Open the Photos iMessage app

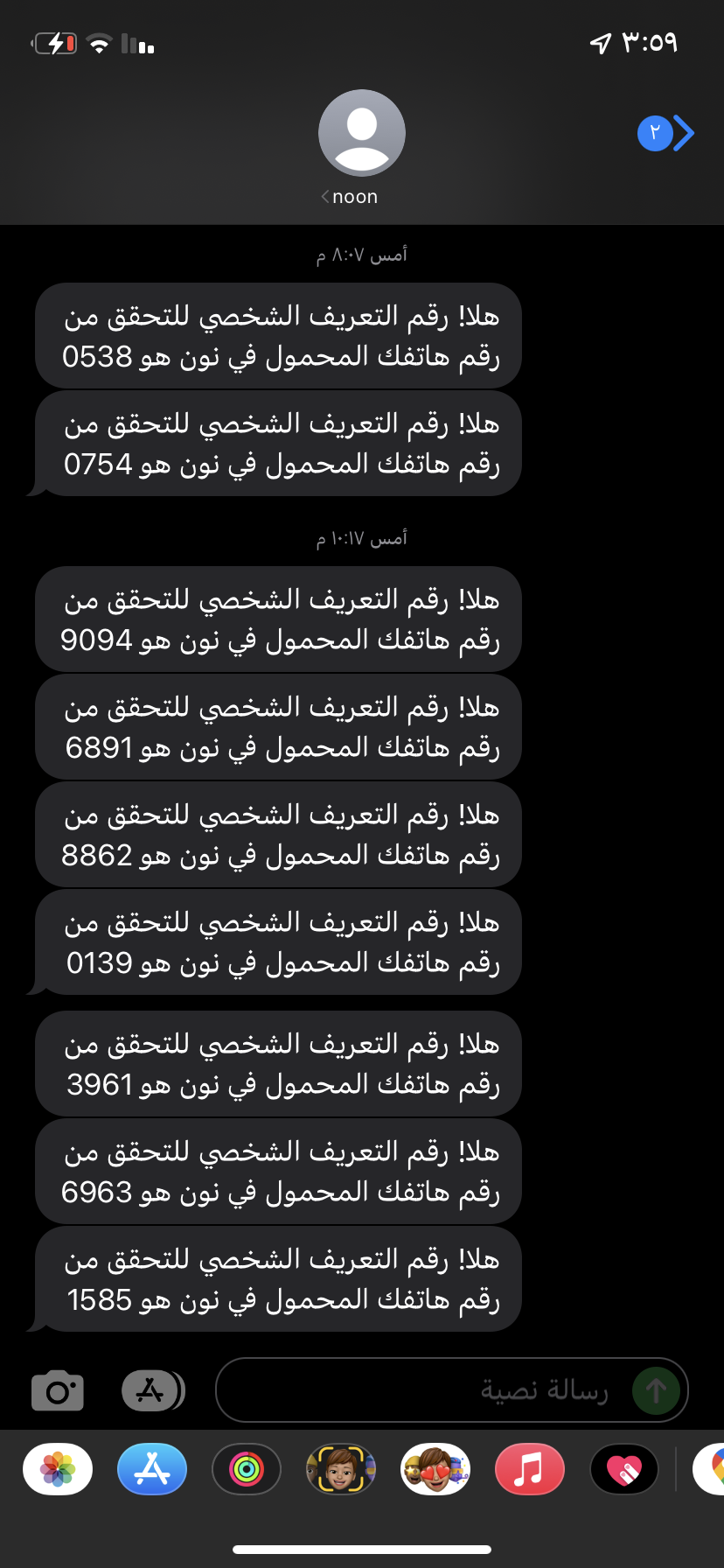point(58,1469)
